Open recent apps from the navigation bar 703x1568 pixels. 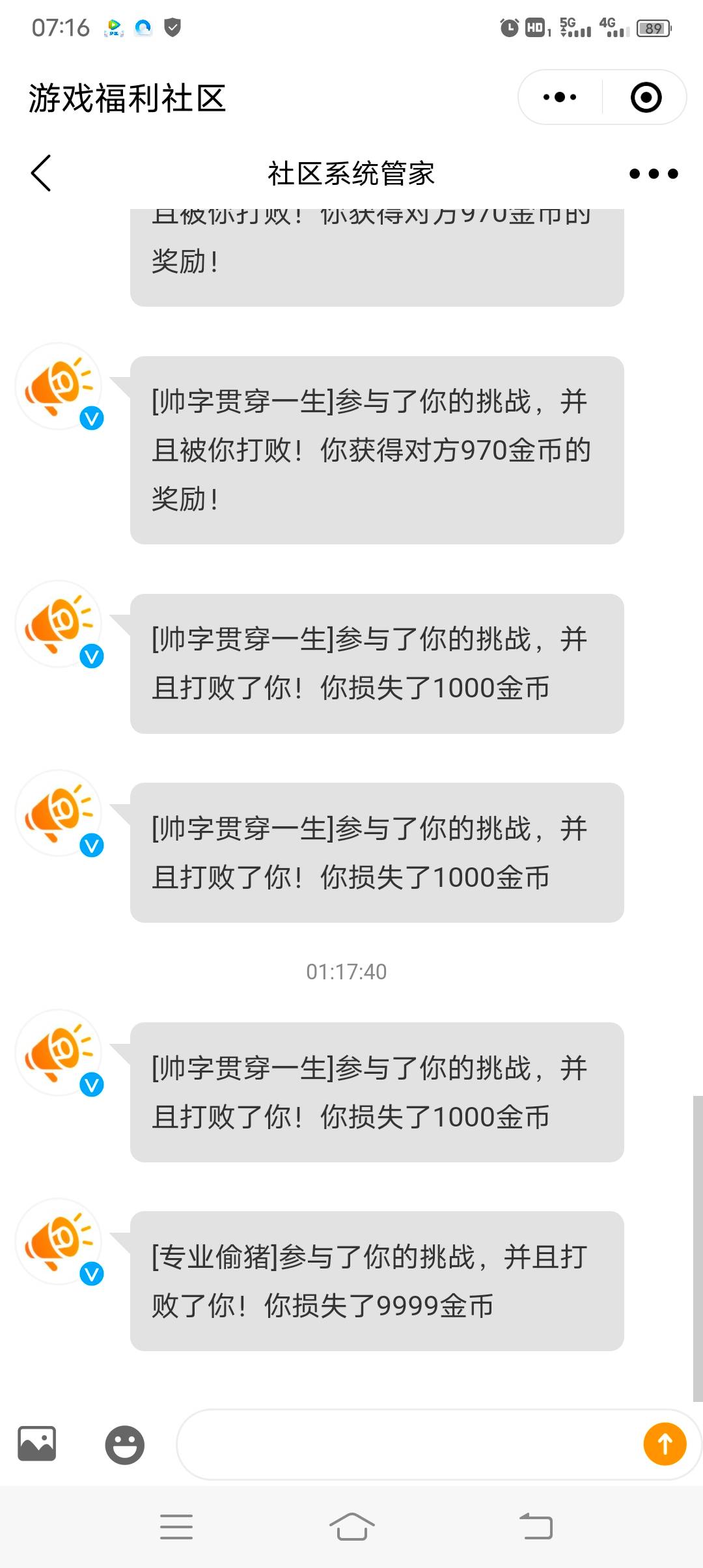176,1526
